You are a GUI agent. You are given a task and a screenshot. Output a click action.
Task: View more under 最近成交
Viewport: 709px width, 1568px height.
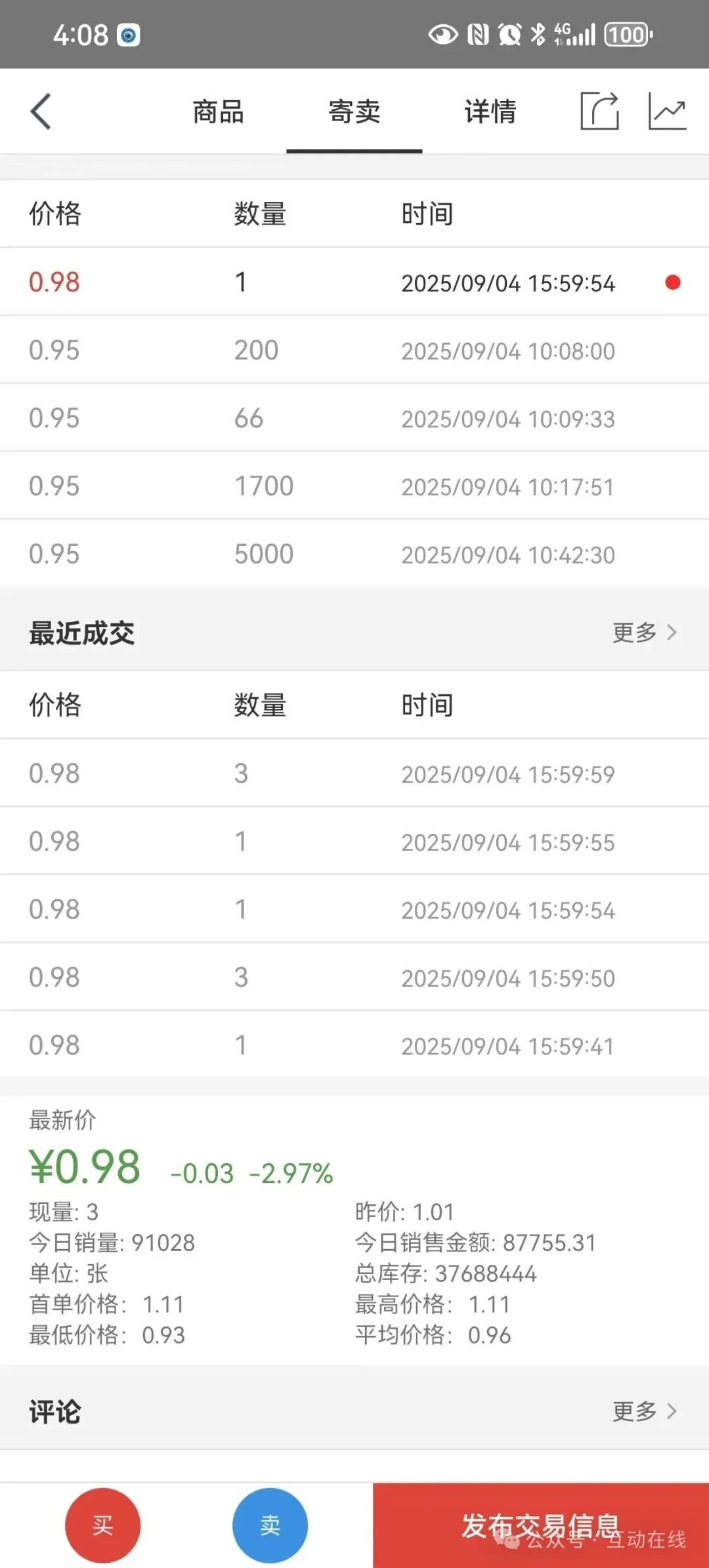(x=645, y=632)
